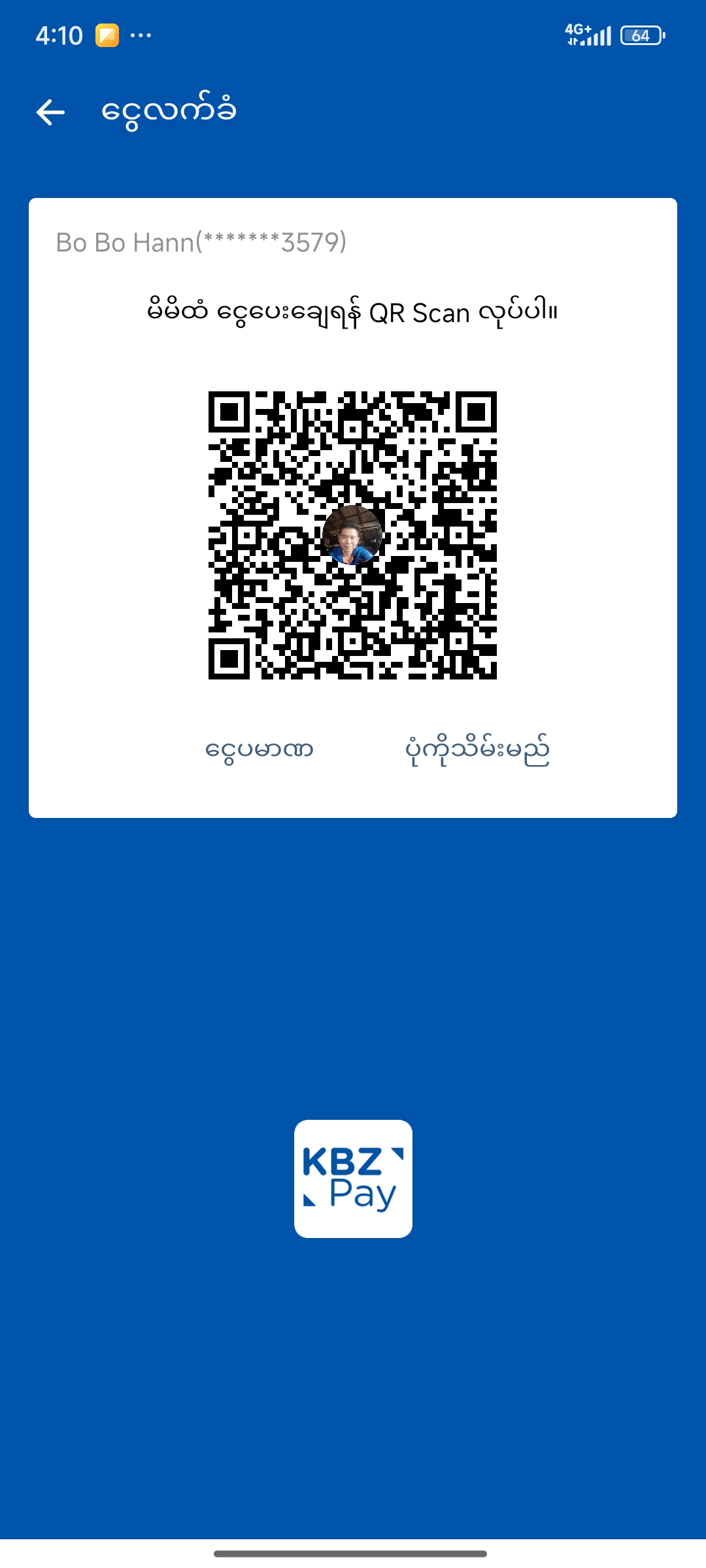
Task: Tap ပုံကိုသိမ်းမည် to save the QR image
Action: 477,749
